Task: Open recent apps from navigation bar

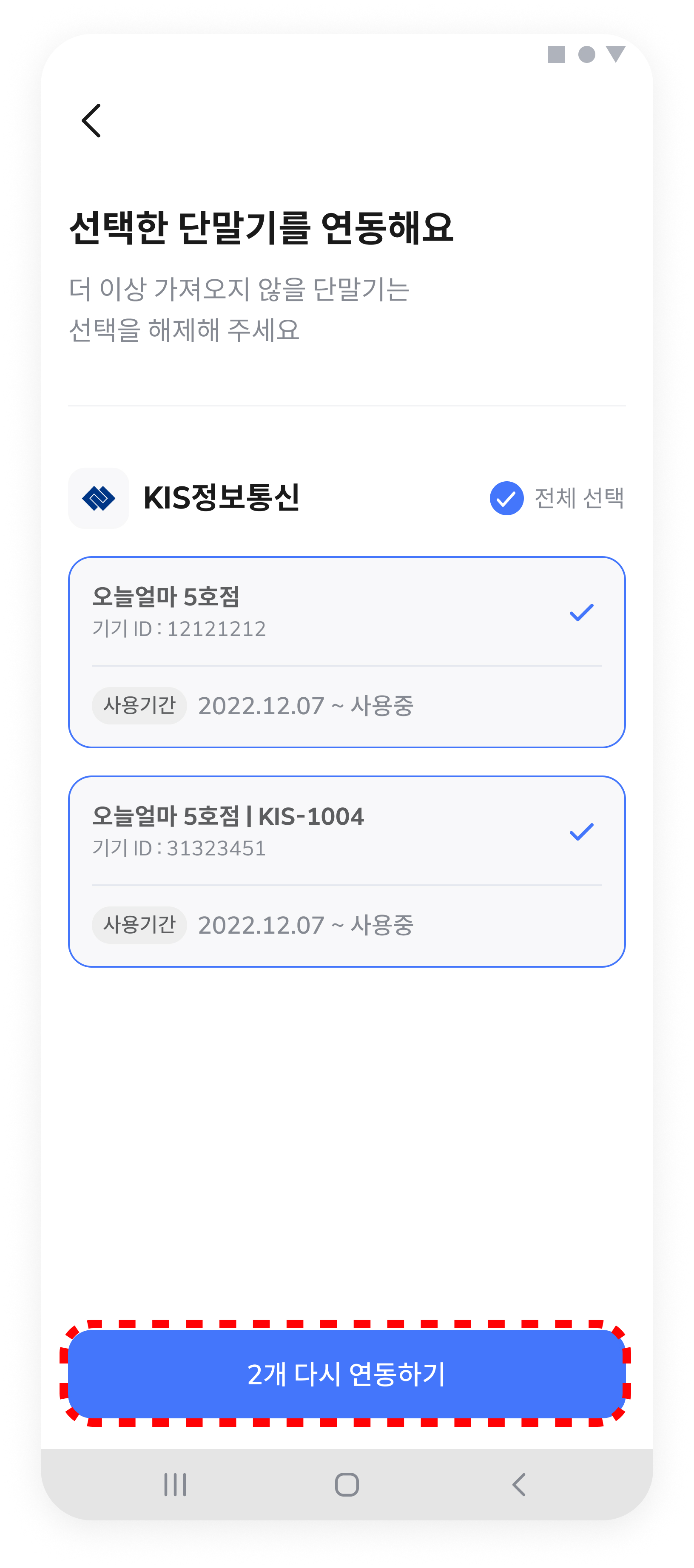Action: pos(175,1484)
